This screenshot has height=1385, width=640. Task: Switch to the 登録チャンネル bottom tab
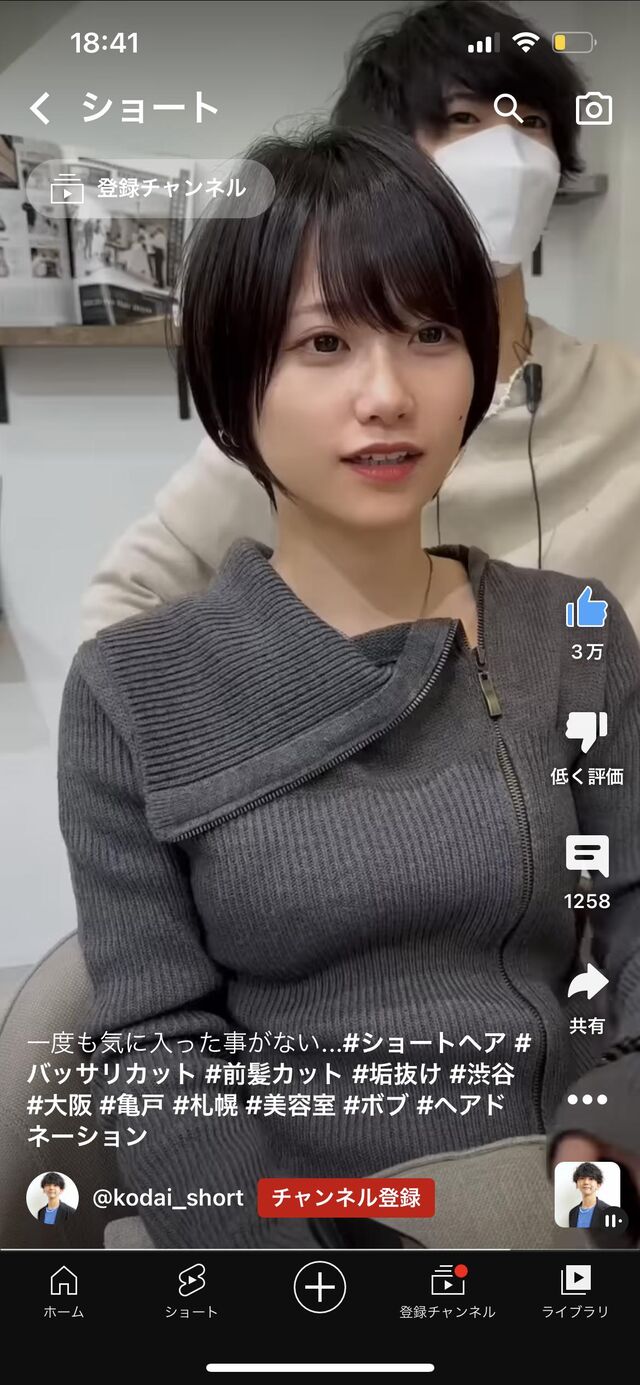447,1290
